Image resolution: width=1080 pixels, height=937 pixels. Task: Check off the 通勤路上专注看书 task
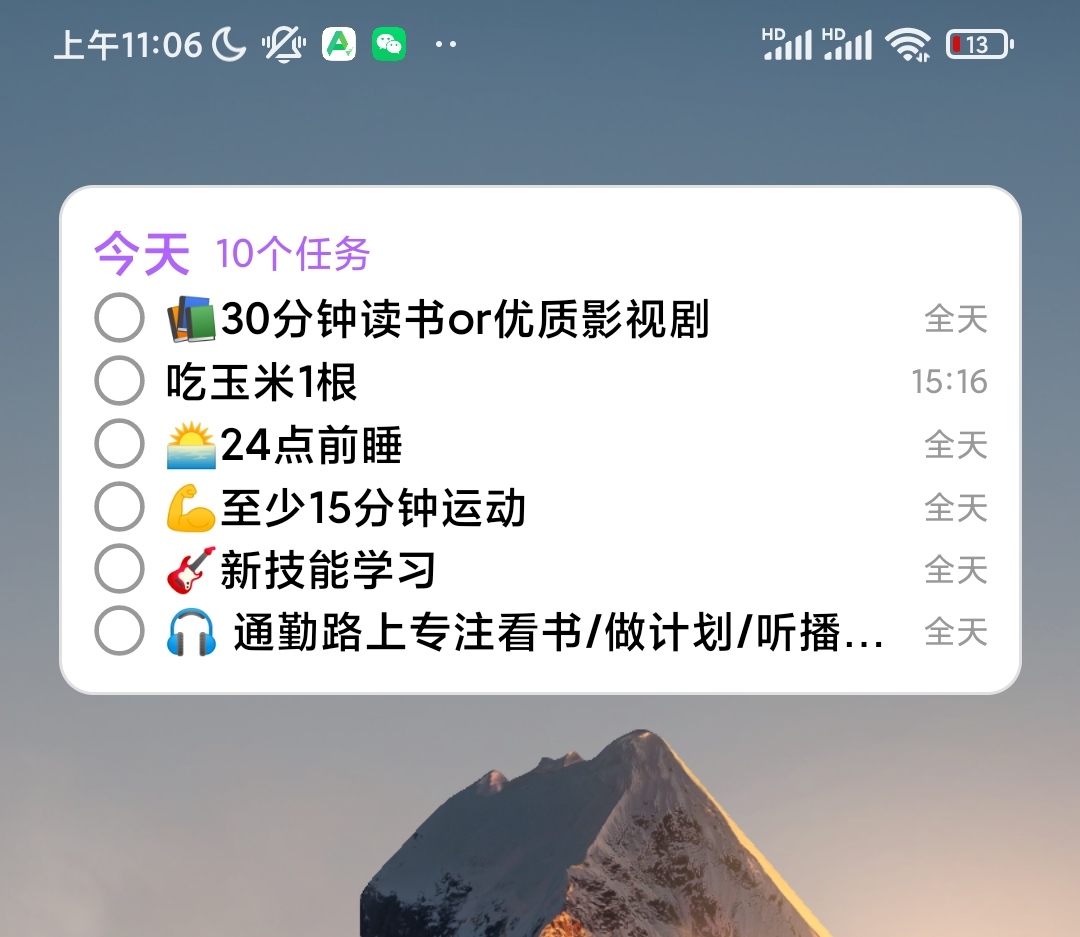click(x=119, y=632)
